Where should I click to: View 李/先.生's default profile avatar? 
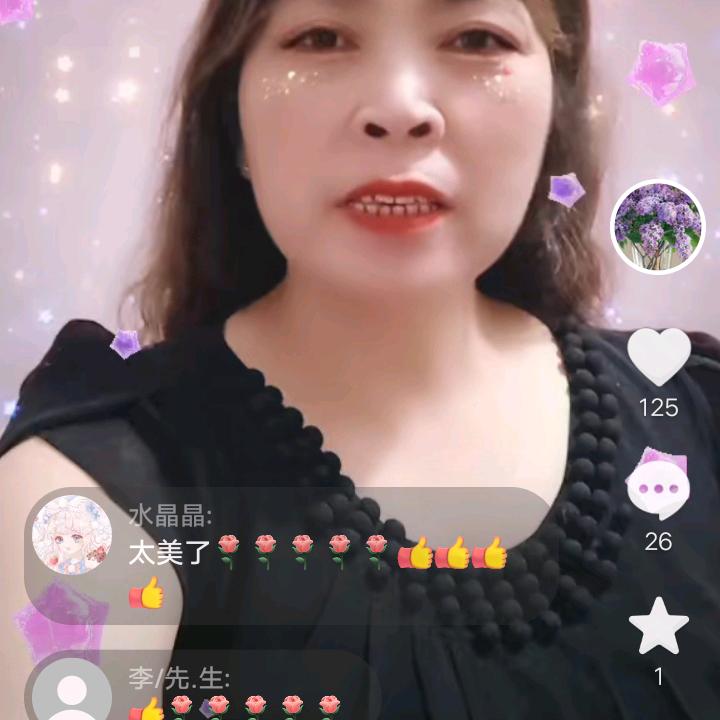[x=72, y=691]
